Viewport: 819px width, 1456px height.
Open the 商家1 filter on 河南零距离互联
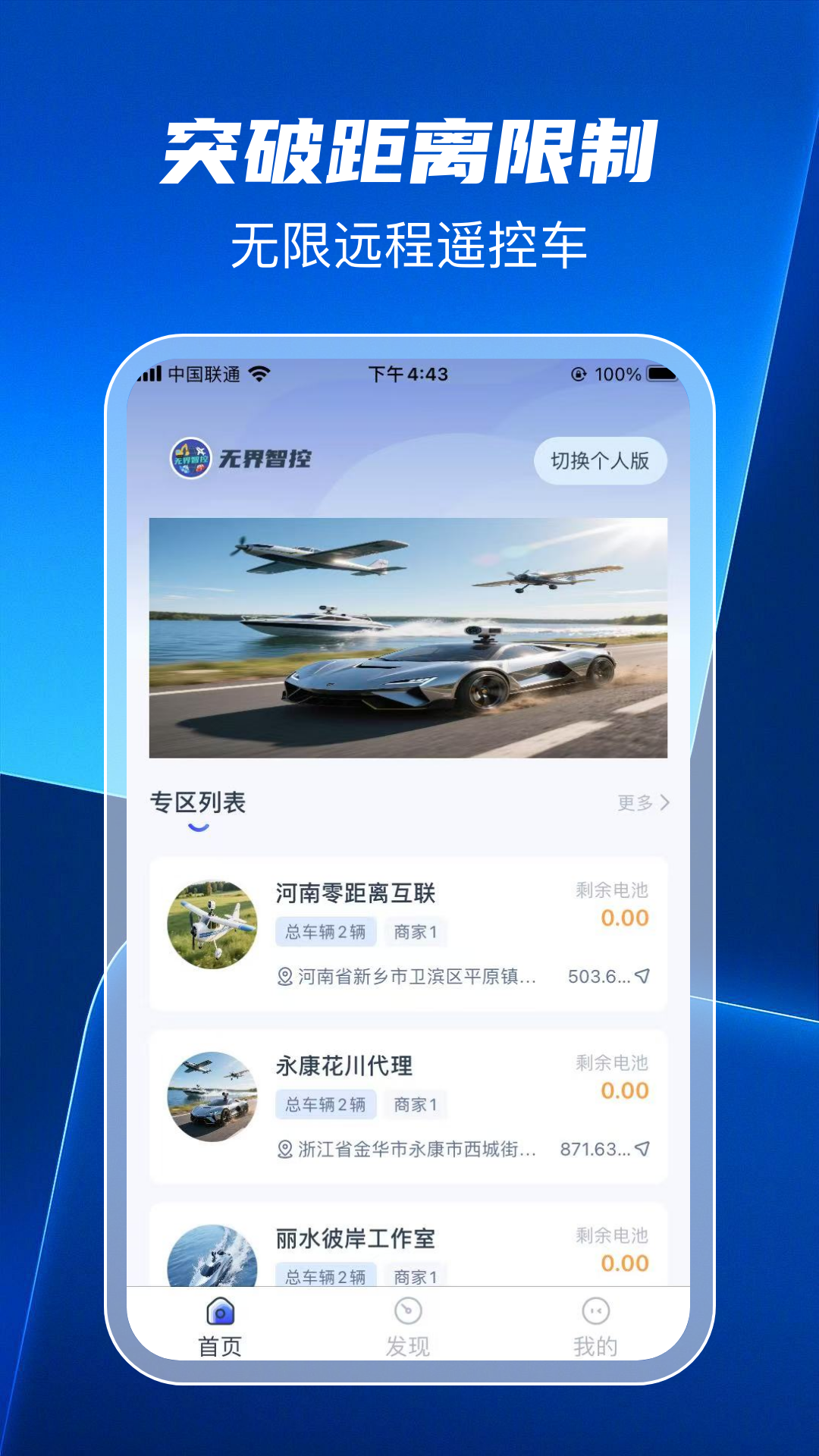(416, 933)
